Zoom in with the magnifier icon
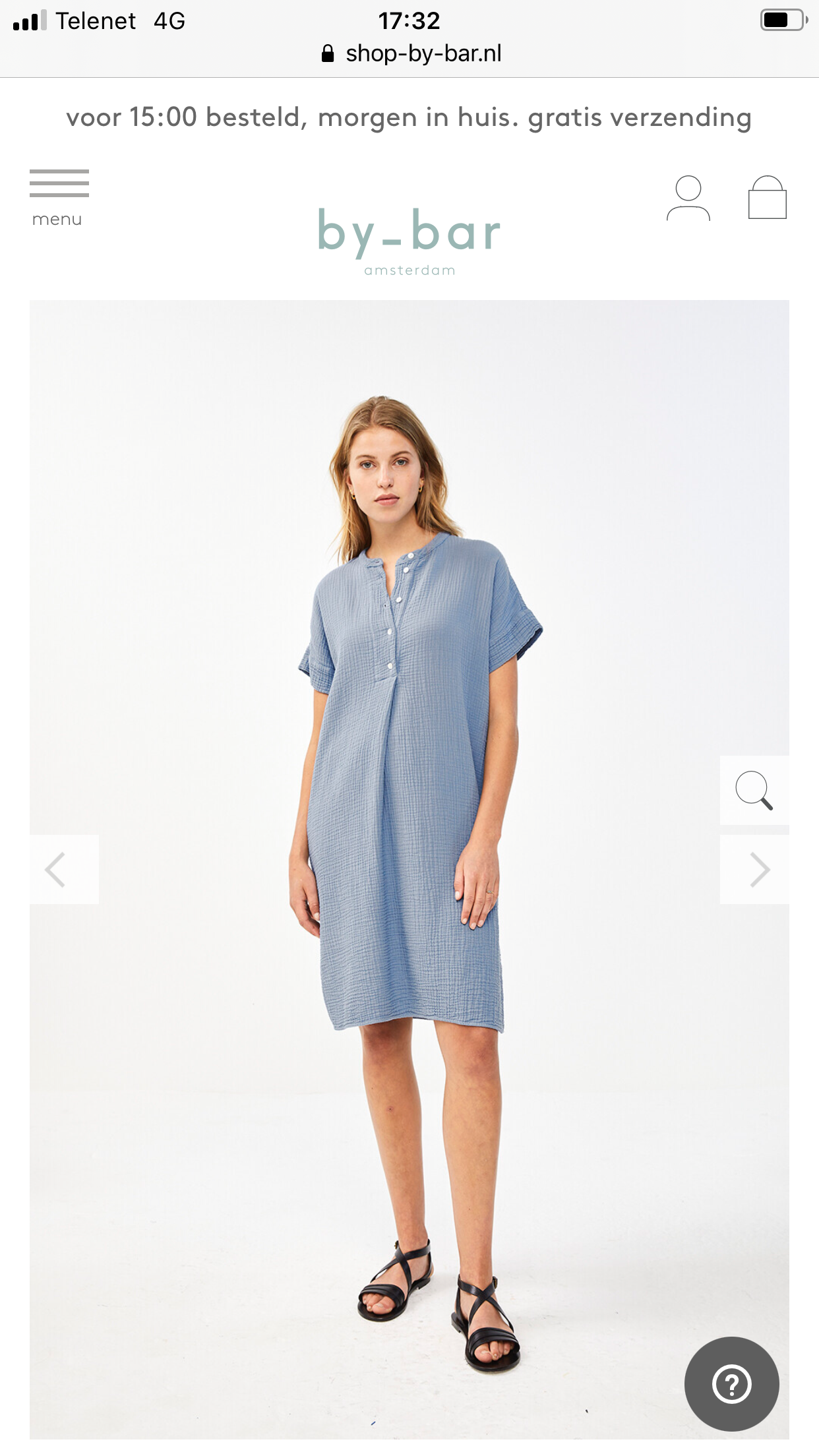819x1456 pixels. [x=754, y=790]
